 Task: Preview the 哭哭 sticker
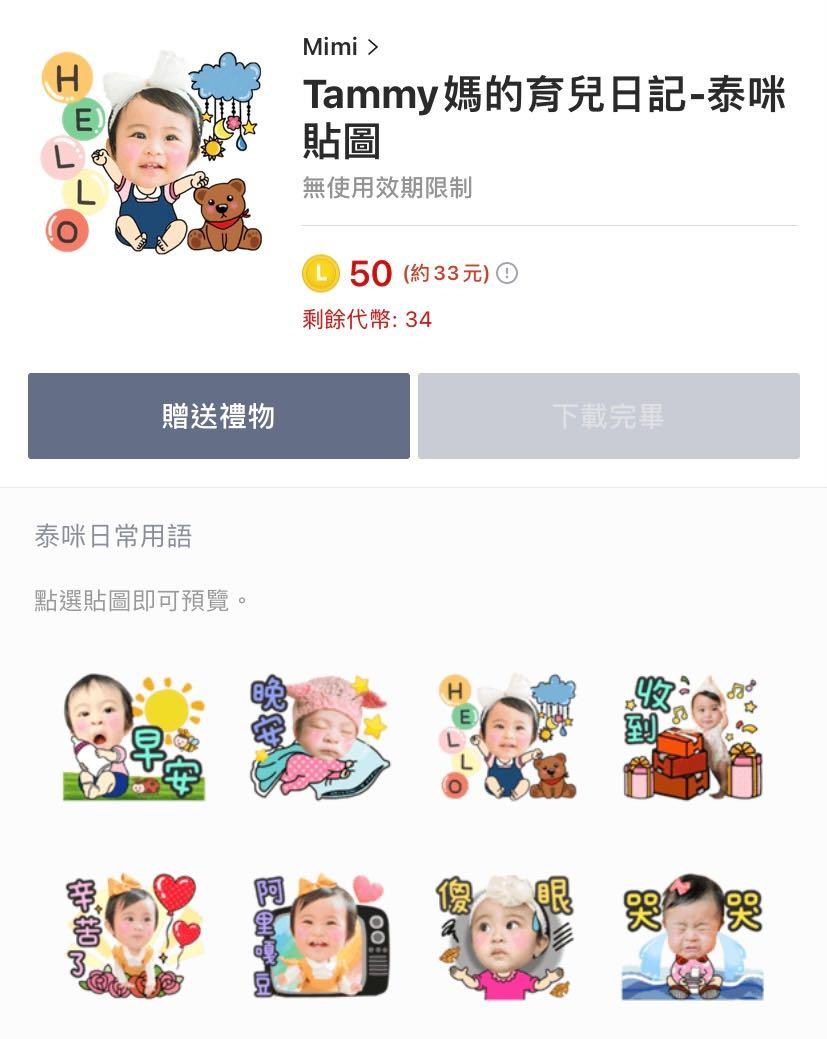[x=693, y=935]
